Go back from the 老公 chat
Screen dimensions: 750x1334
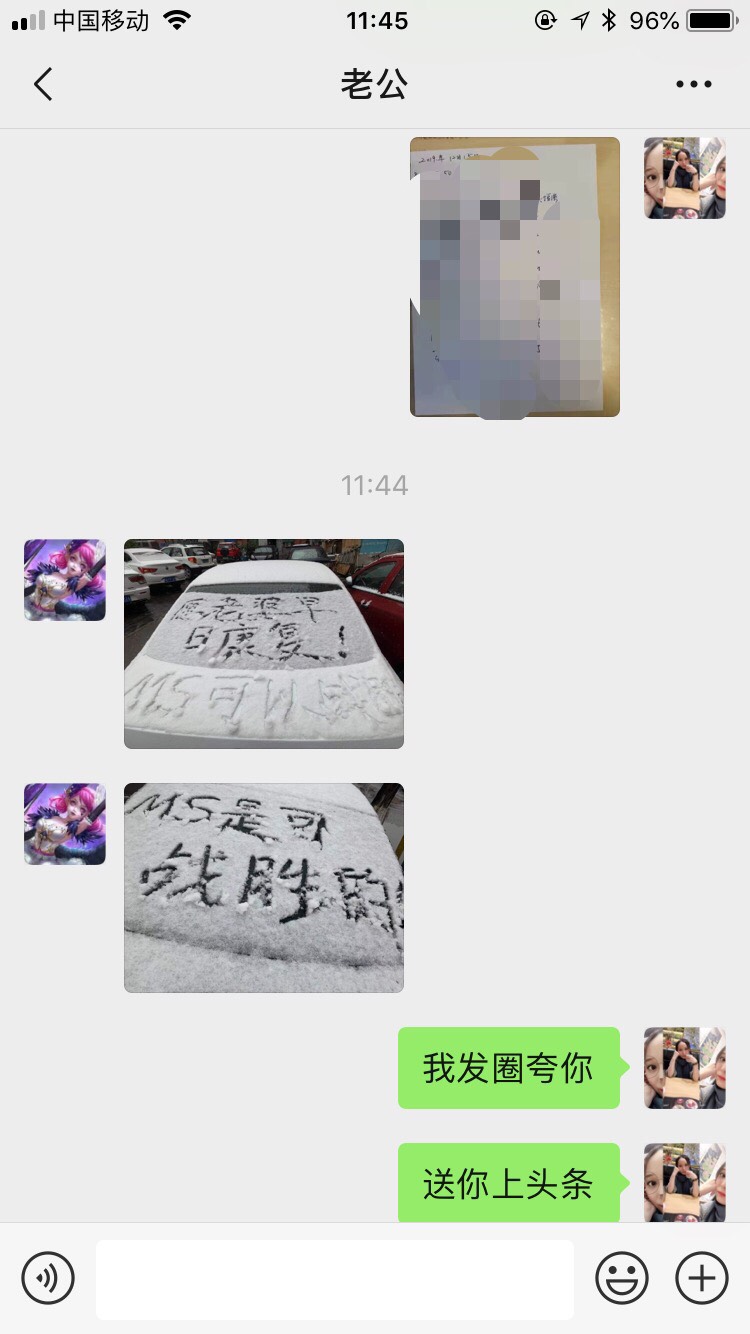pos(43,85)
